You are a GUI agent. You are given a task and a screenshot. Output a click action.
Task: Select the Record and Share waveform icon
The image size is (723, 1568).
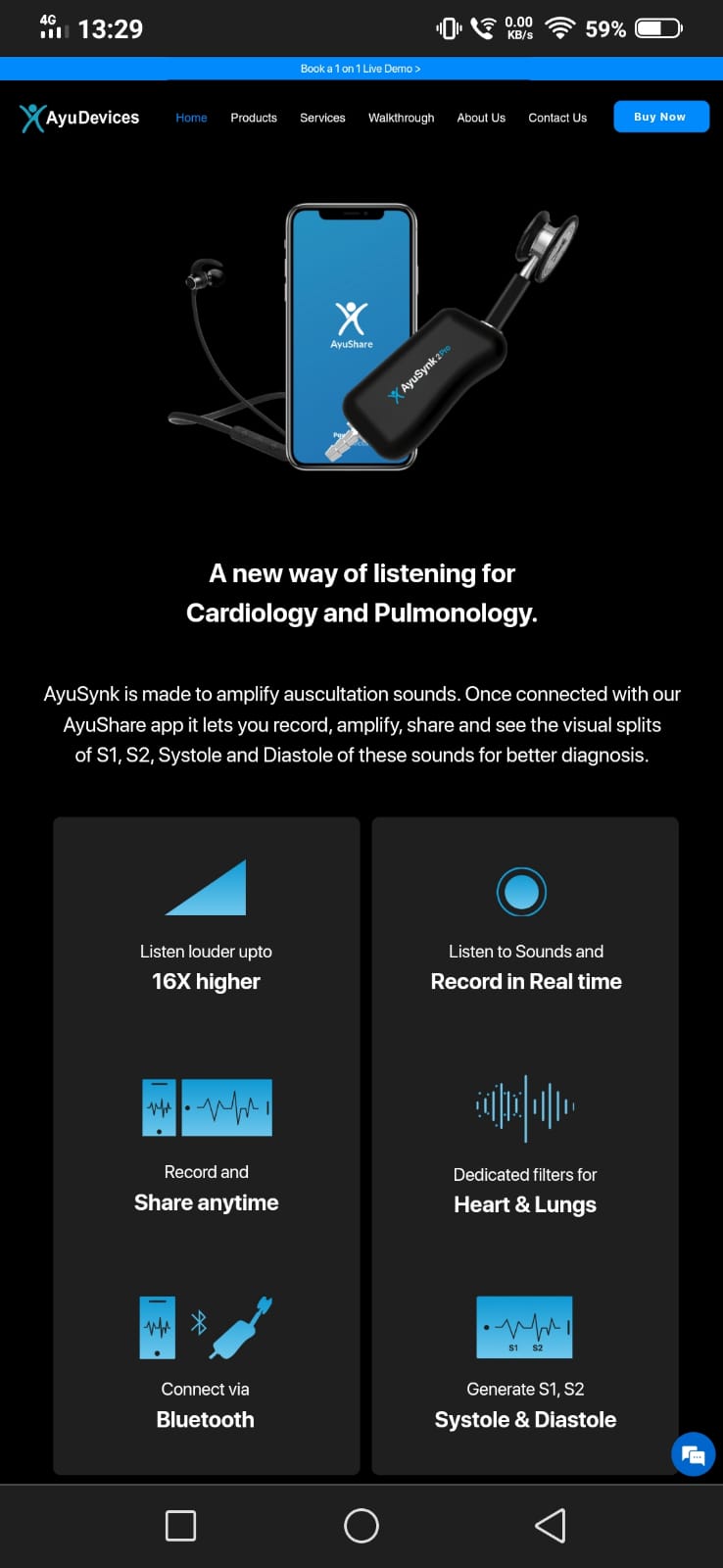205,1106
